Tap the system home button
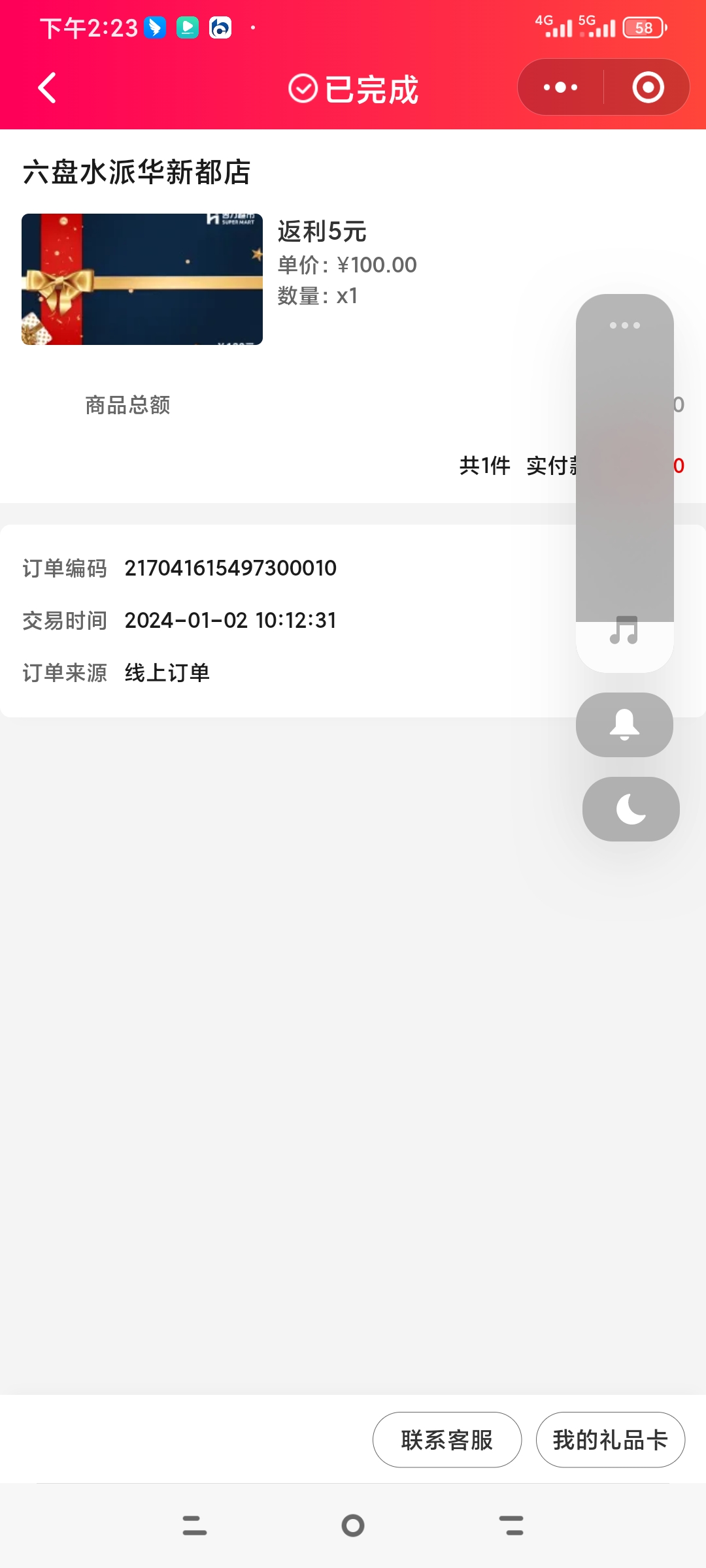Screen dimensions: 706x1568 click(353, 1526)
